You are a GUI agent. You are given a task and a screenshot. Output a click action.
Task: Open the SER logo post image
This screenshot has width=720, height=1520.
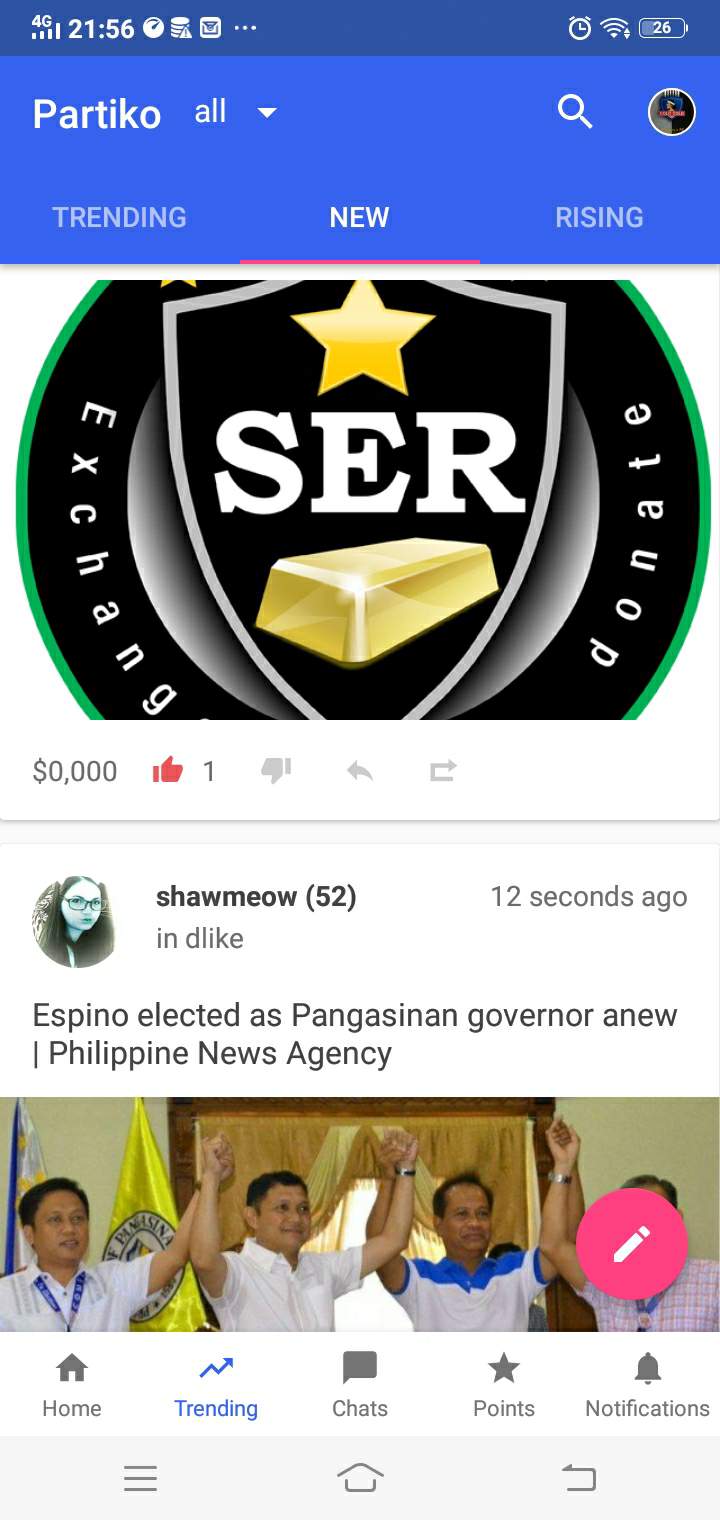pyautogui.click(x=360, y=500)
